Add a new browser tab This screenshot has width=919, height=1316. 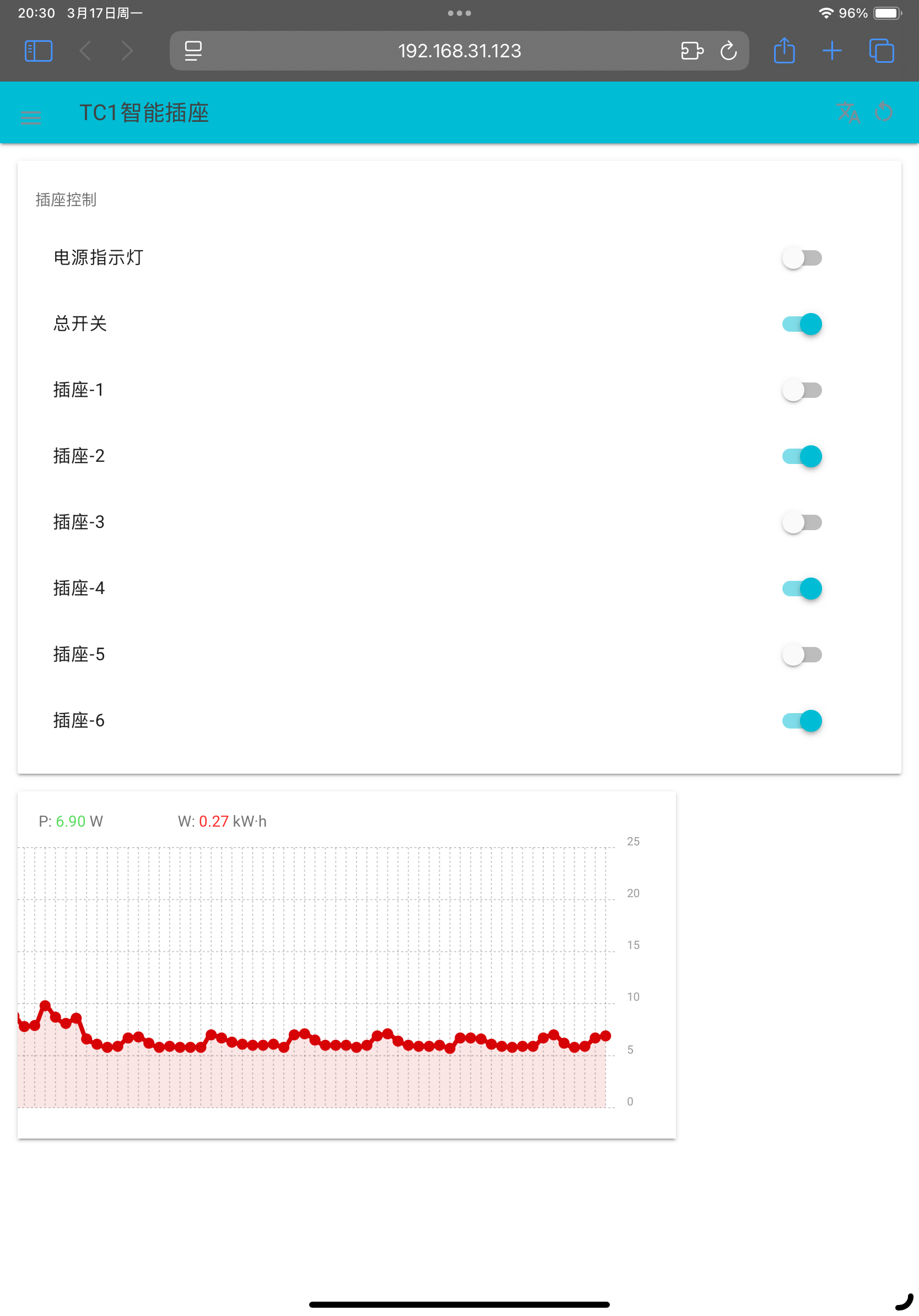pos(832,51)
